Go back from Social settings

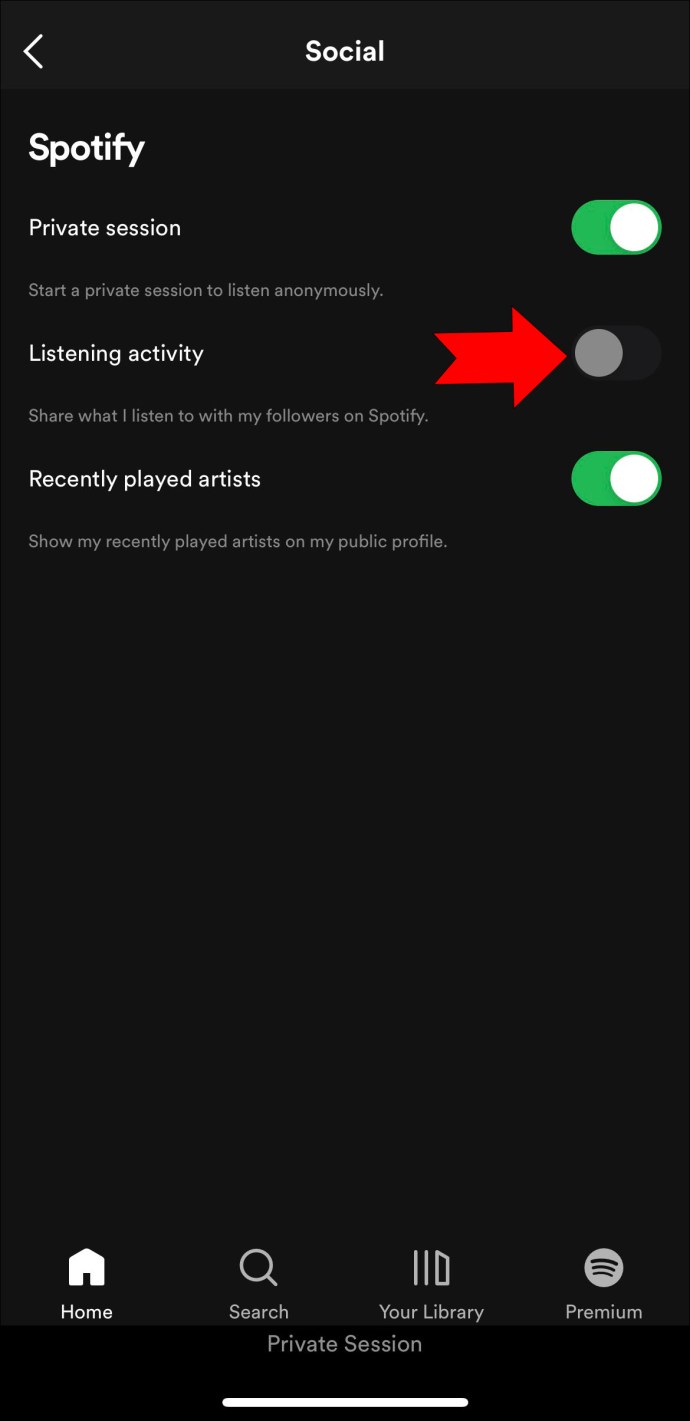tap(34, 51)
